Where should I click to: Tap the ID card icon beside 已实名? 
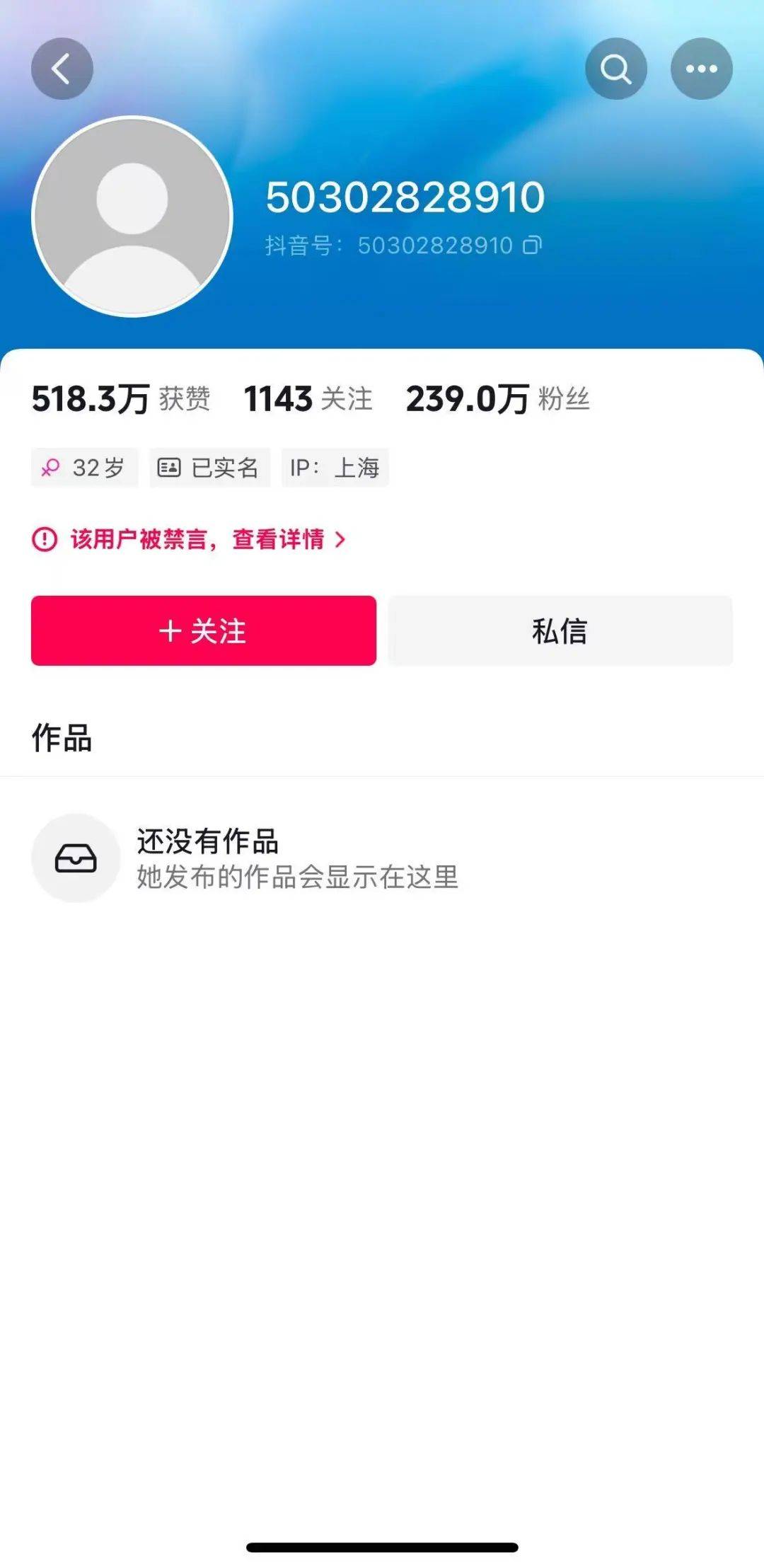coord(169,467)
